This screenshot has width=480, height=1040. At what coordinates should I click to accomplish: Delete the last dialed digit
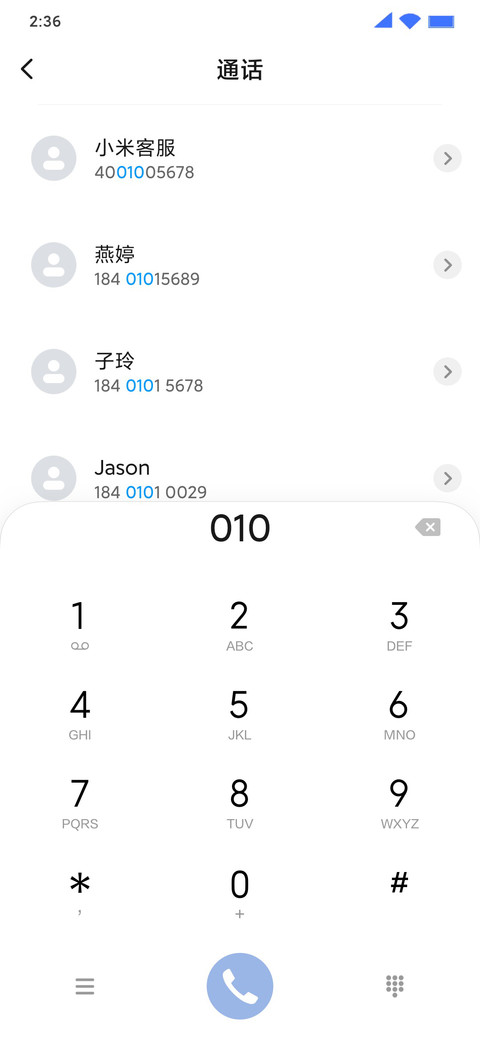point(428,528)
